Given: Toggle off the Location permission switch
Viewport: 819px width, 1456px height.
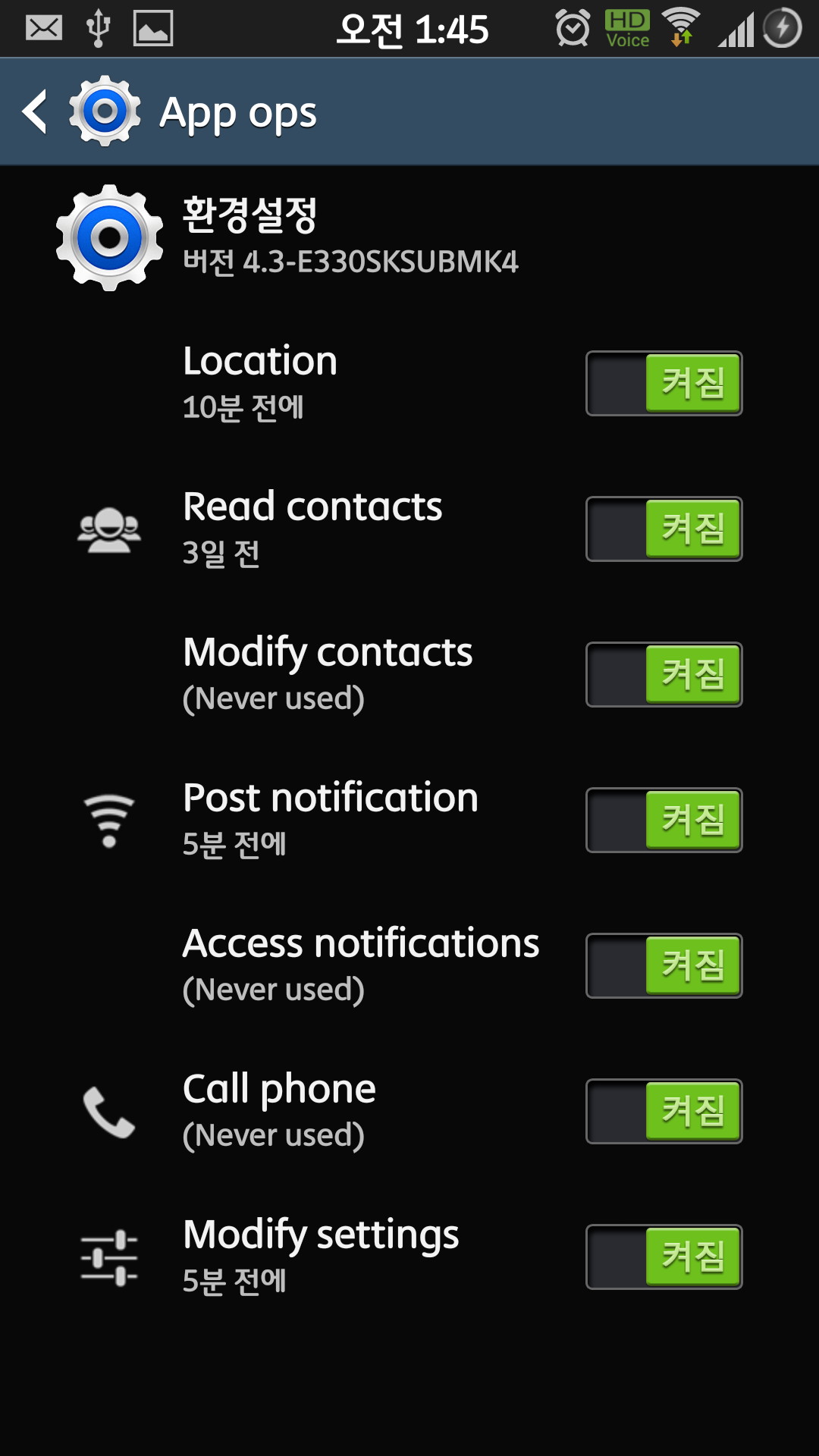Looking at the screenshot, I should tap(664, 384).
